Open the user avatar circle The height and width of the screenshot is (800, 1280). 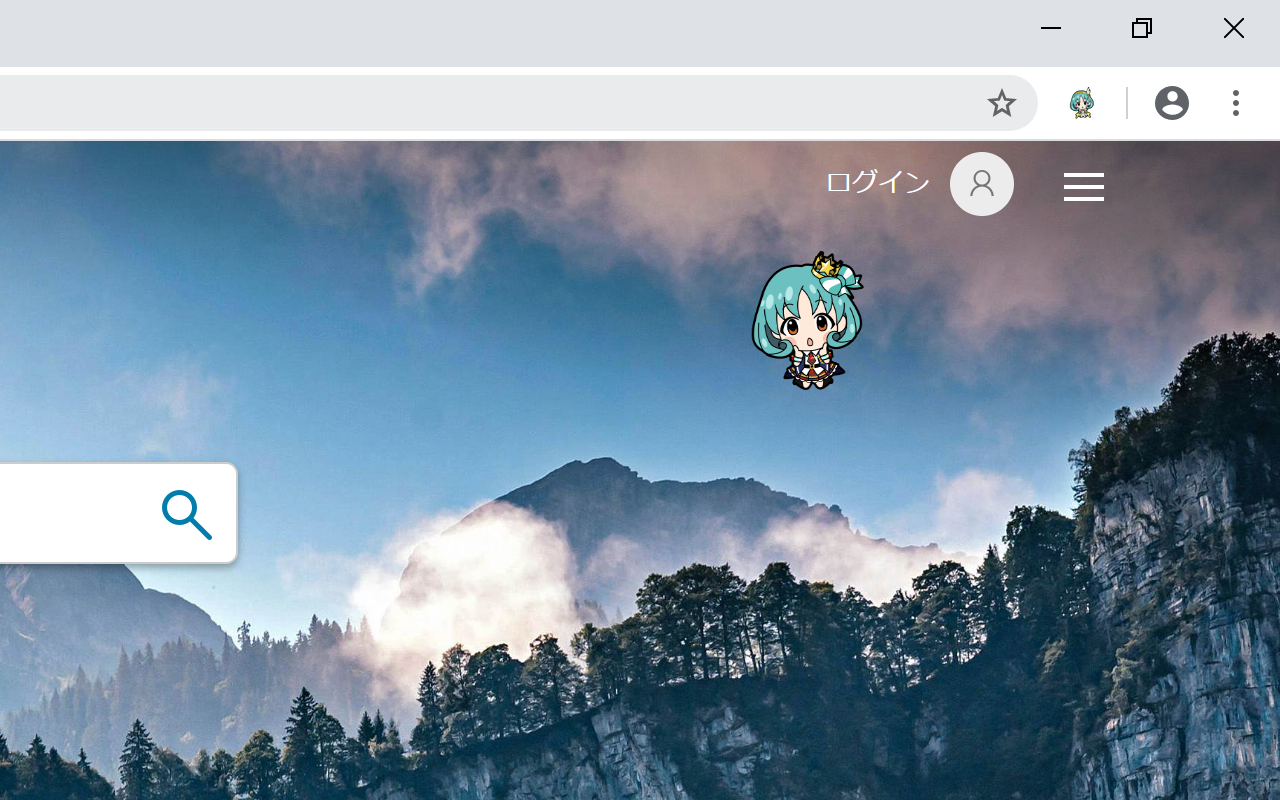pyautogui.click(x=981, y=184)
